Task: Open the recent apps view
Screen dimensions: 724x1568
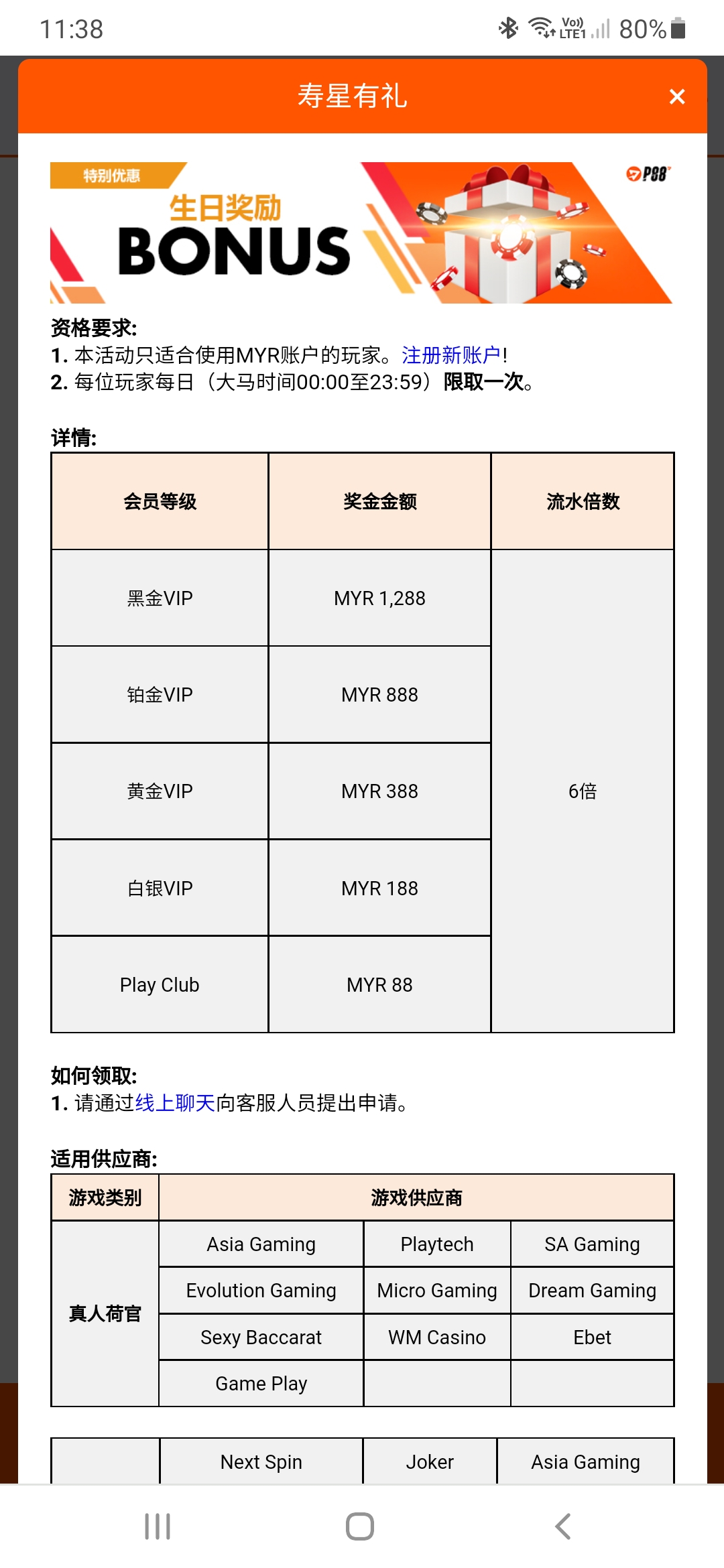Action: pos(158,1526)
